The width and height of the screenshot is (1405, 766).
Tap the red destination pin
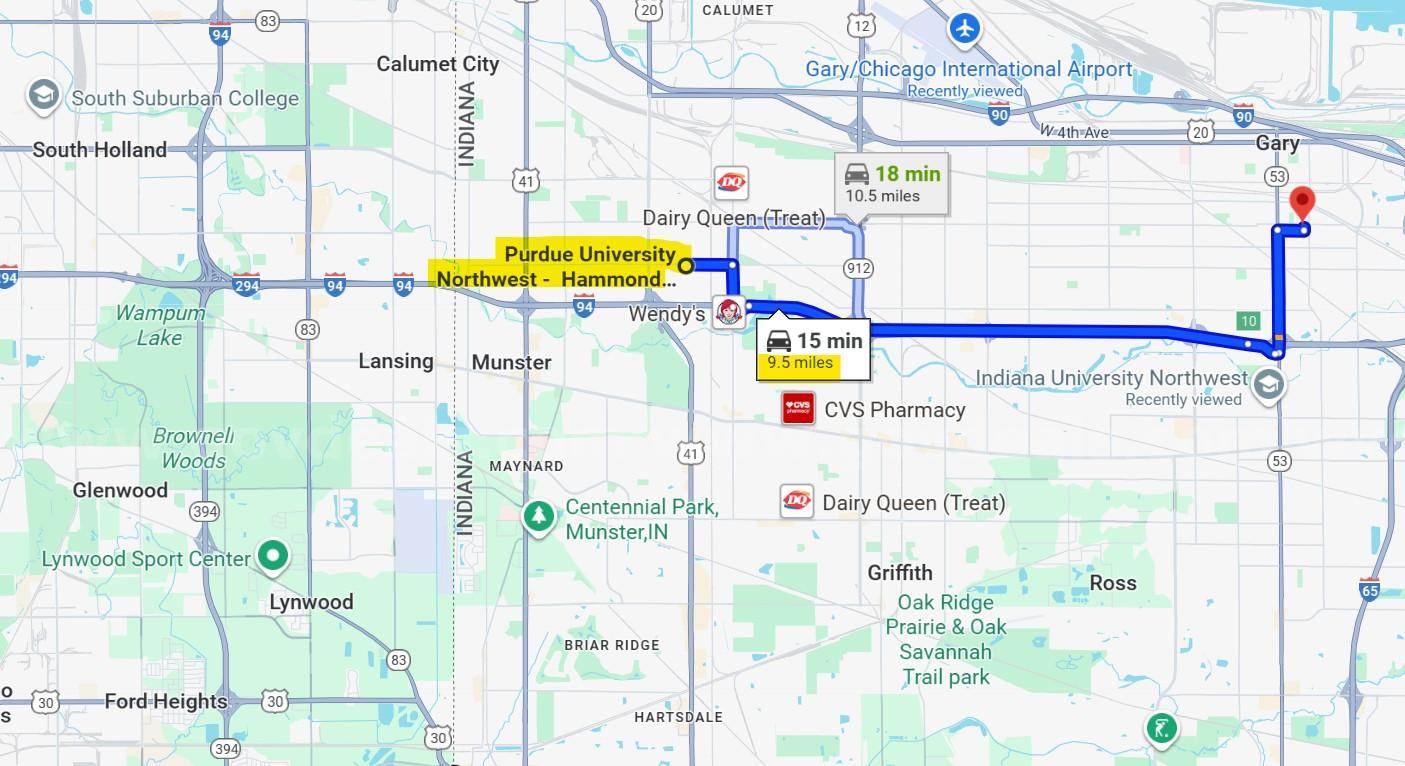point(1301,203)
